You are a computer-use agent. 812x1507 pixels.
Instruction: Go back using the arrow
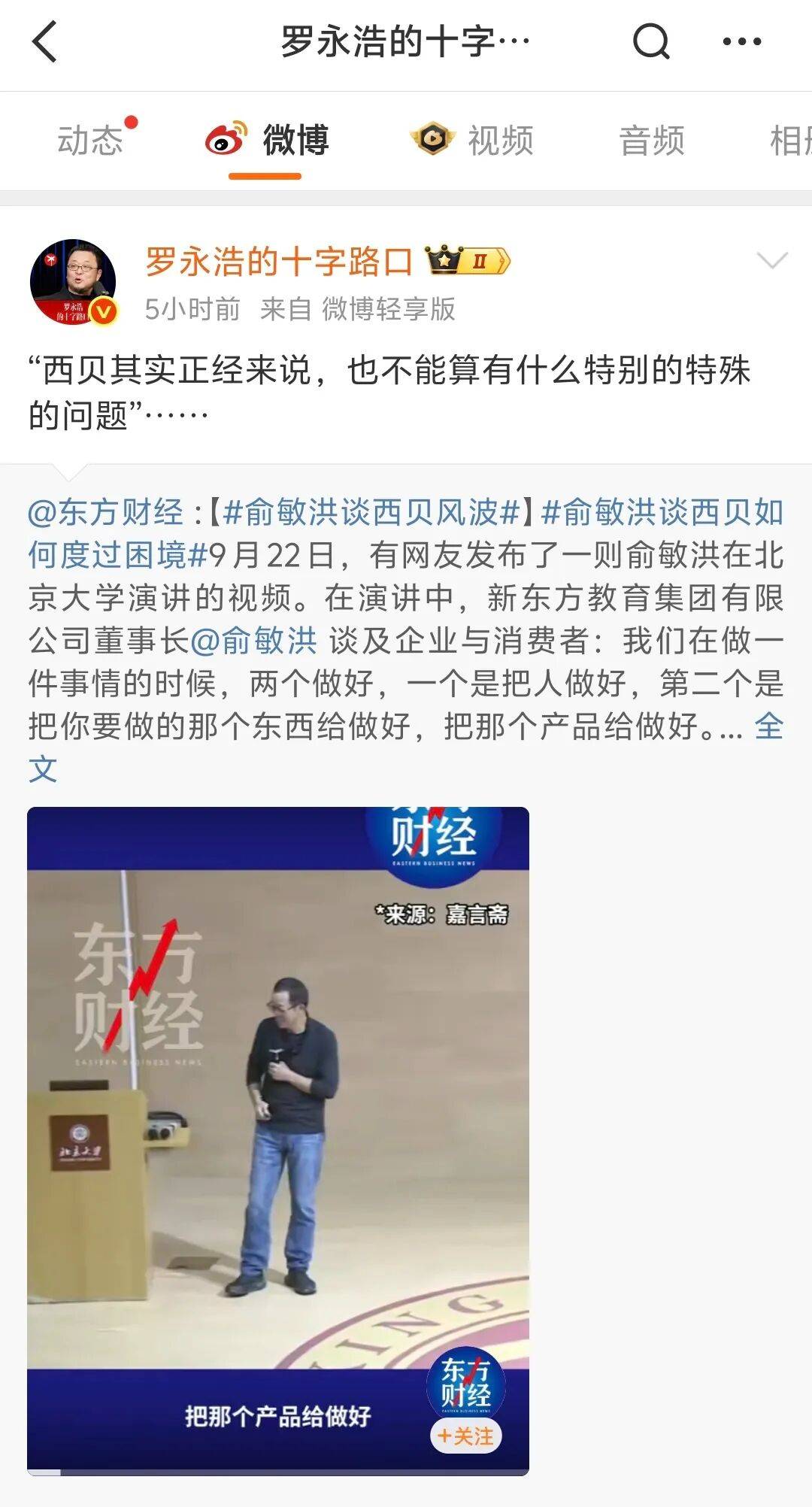point(45,41)
